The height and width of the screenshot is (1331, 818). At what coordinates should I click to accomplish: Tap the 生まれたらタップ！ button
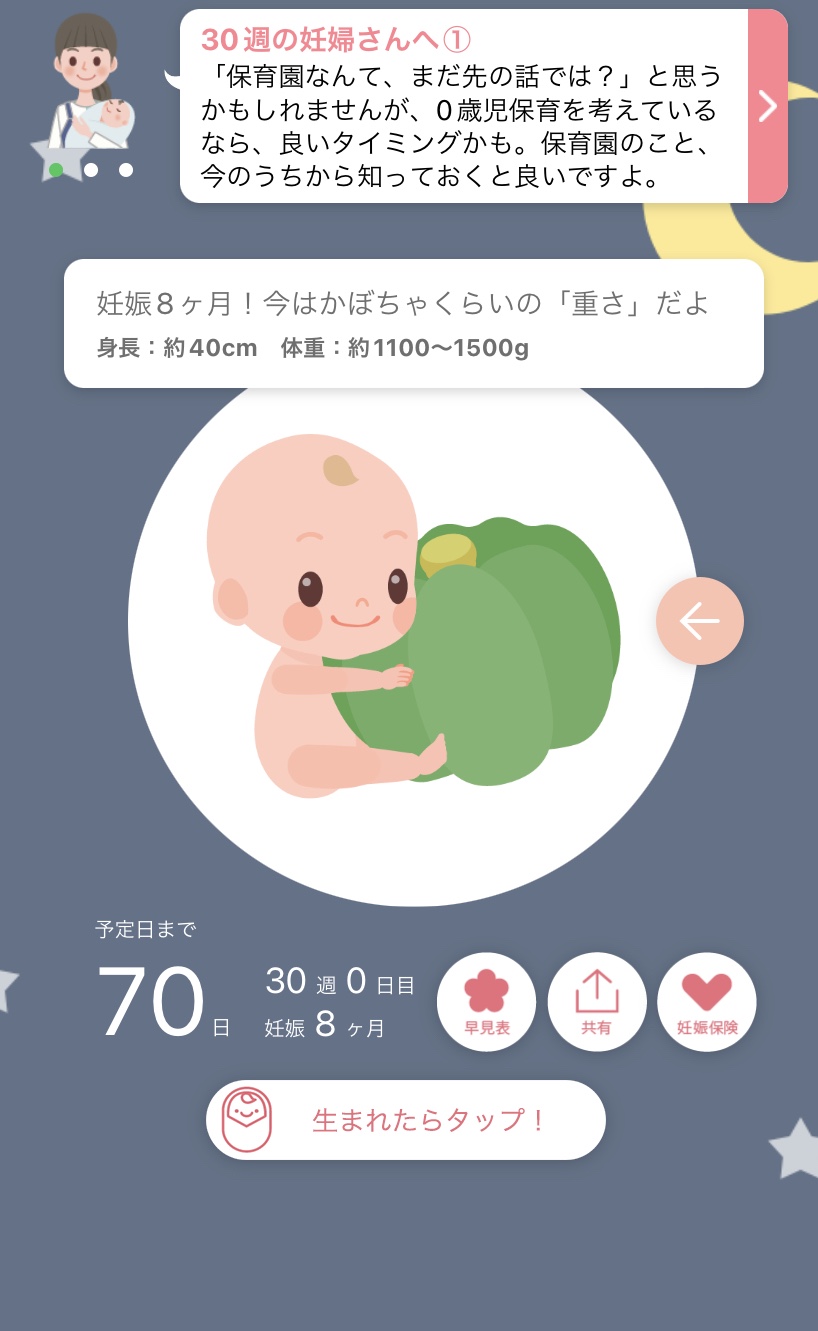406,1119
